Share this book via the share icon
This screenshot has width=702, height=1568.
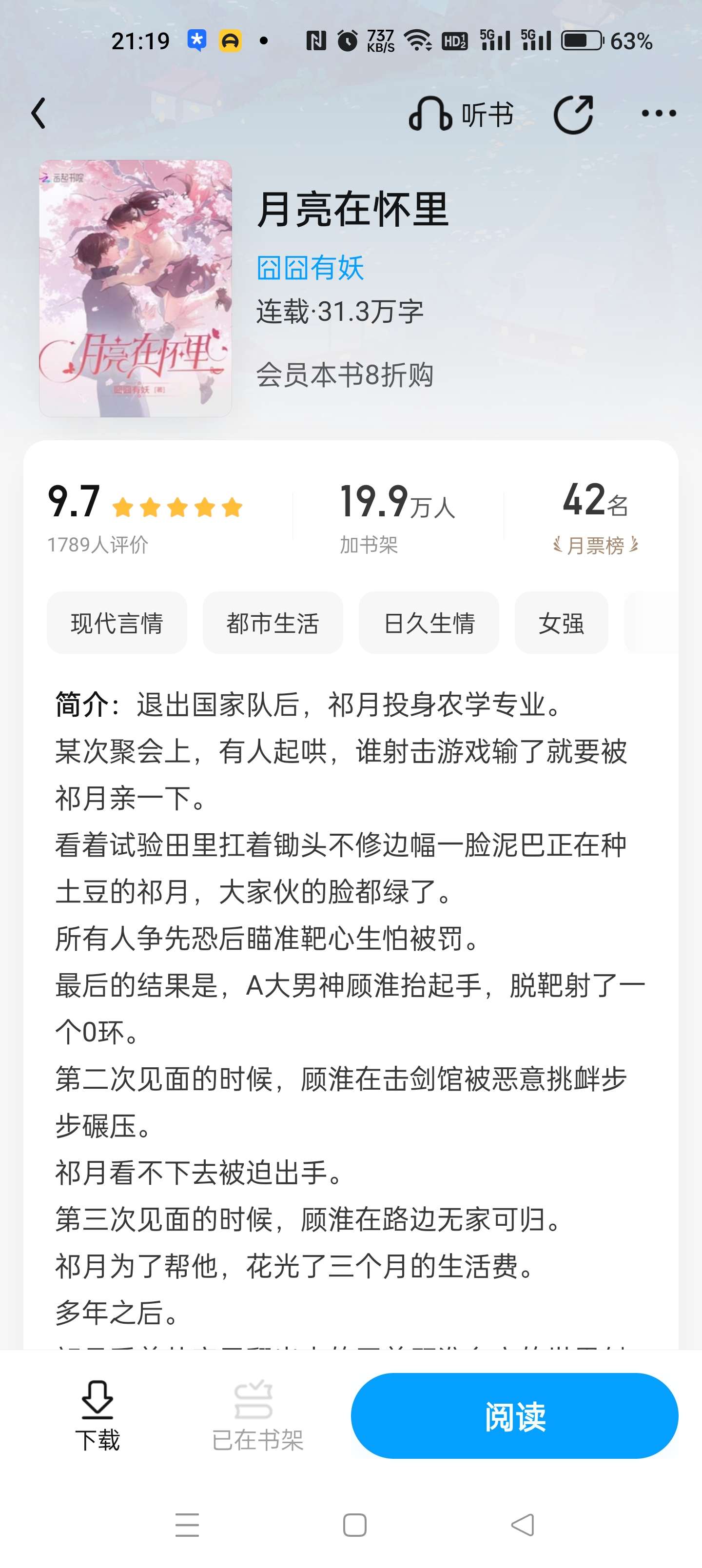(573, 115)
